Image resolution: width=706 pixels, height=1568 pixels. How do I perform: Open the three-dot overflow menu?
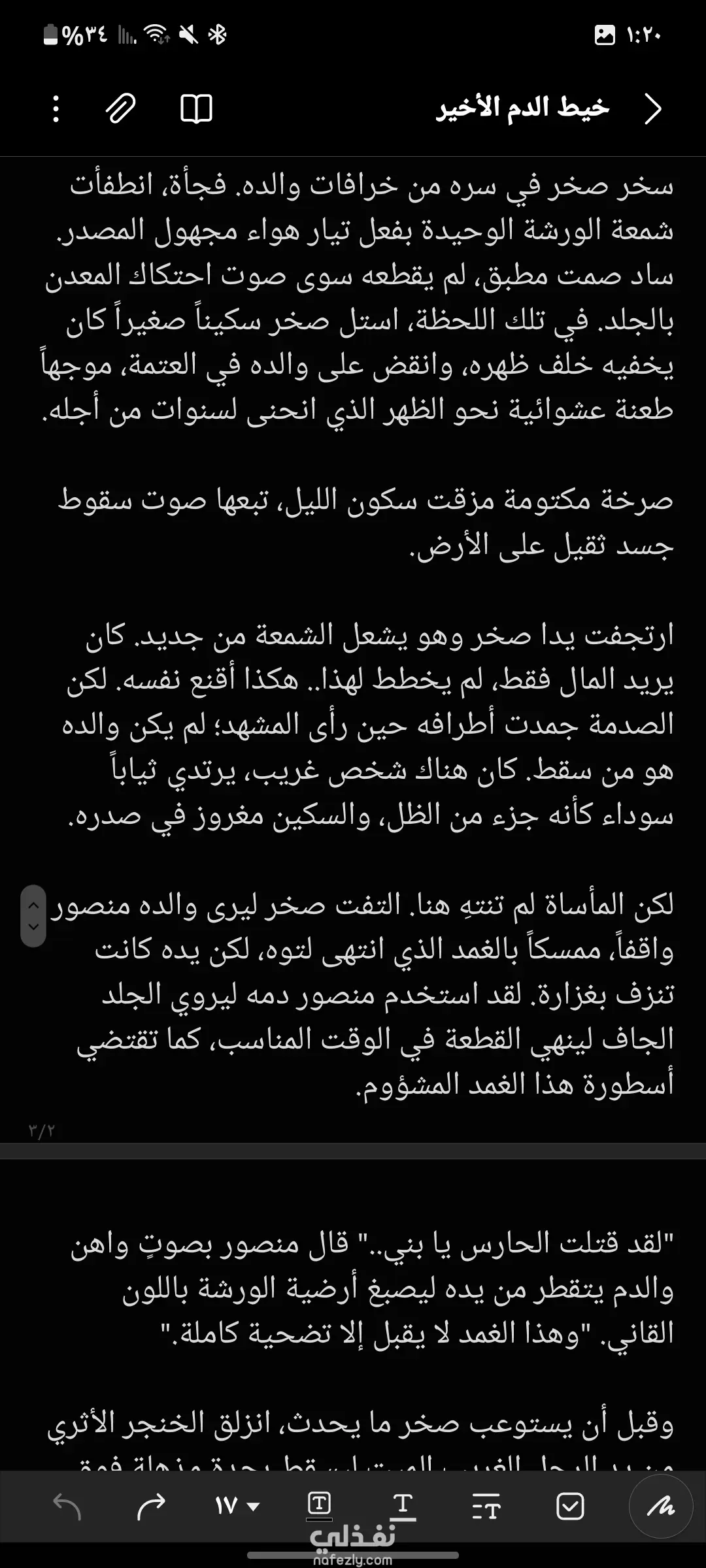tap(56, 108)
